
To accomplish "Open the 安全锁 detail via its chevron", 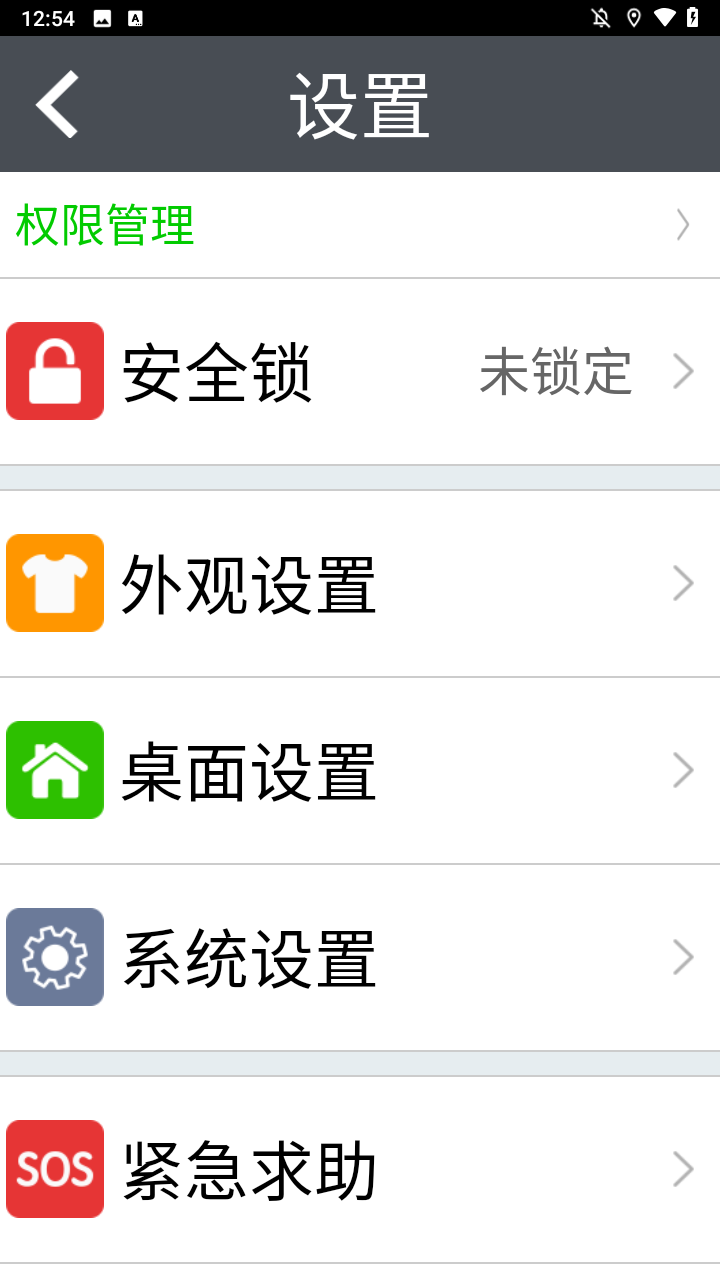I will pyautogui.click(x=683, y=370).
